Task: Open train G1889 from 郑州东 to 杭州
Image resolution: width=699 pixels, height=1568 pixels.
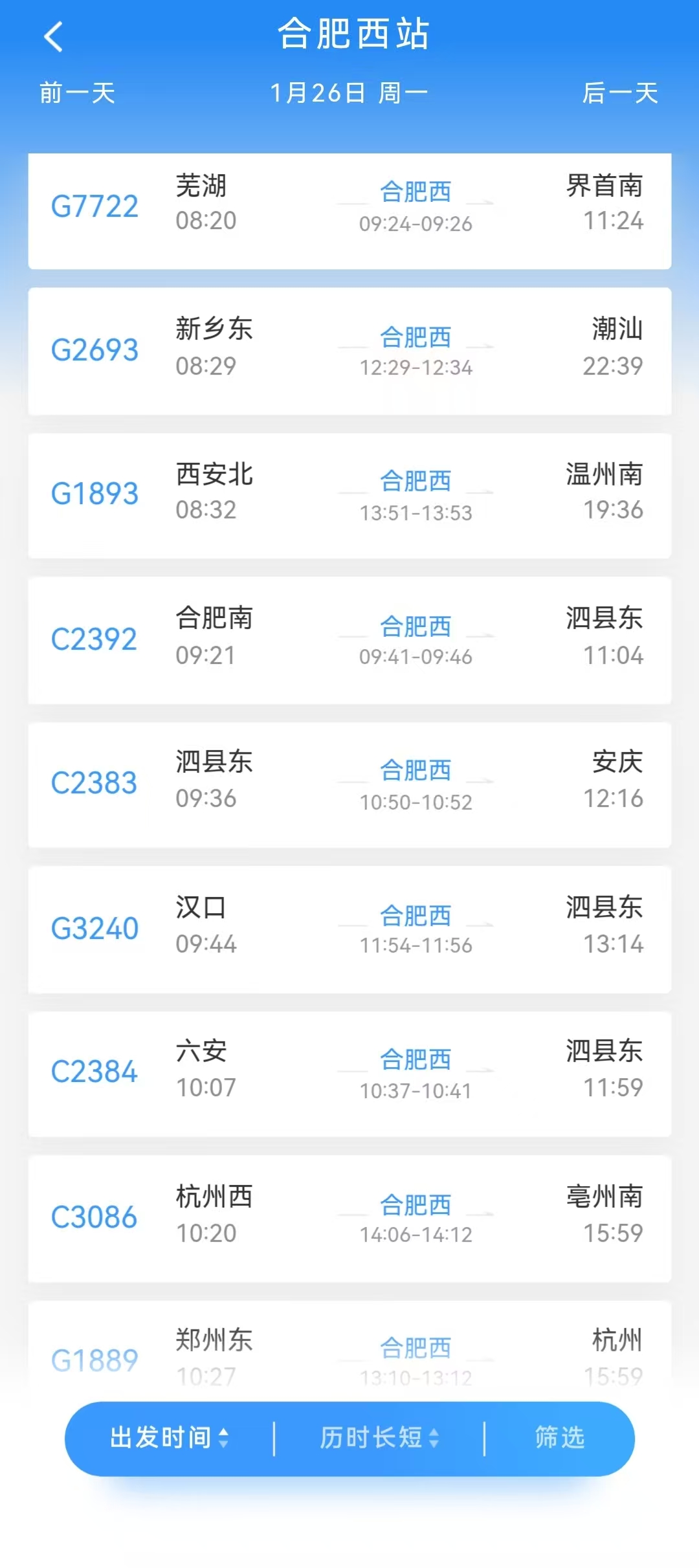Action: pyautogui.click(x=349, y=1353)
